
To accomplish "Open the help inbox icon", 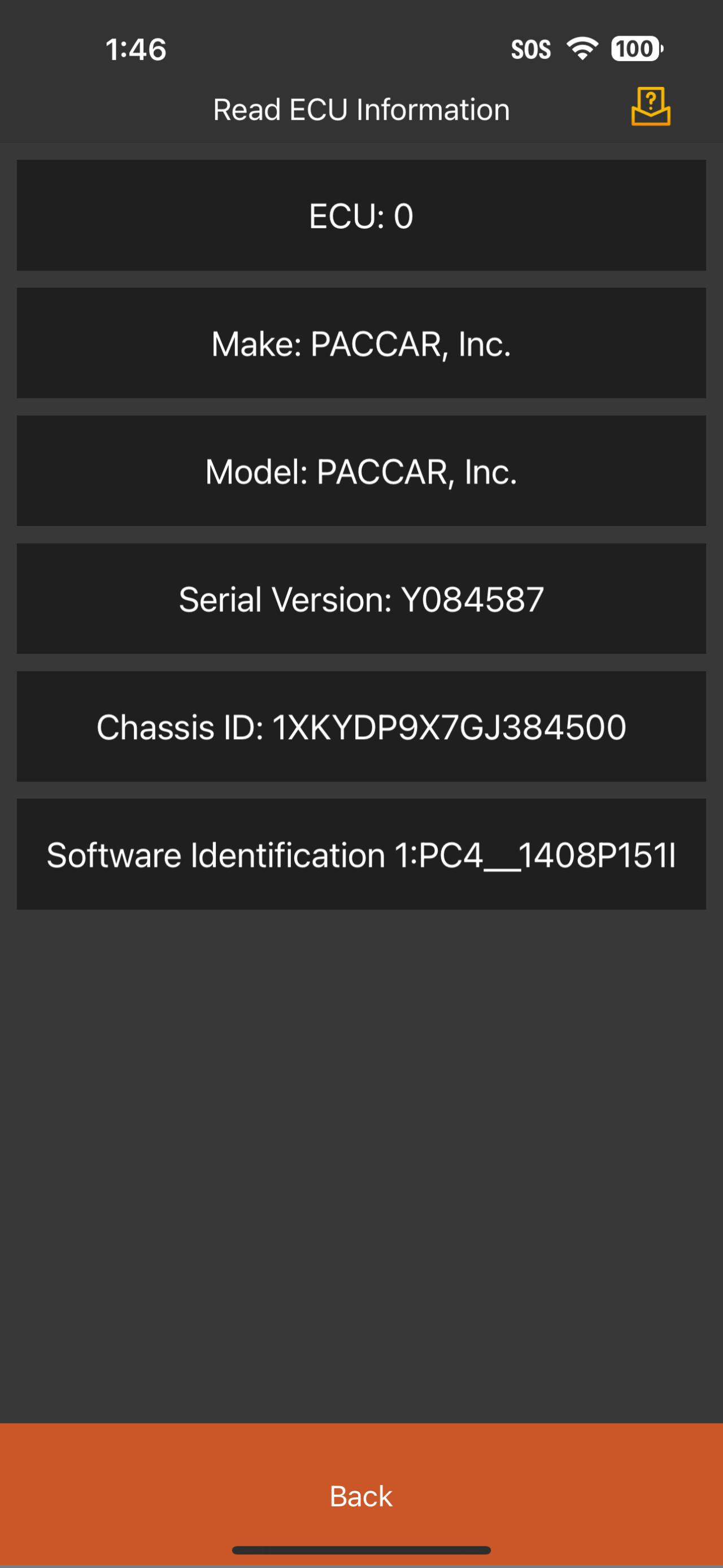I will [651, 107].
